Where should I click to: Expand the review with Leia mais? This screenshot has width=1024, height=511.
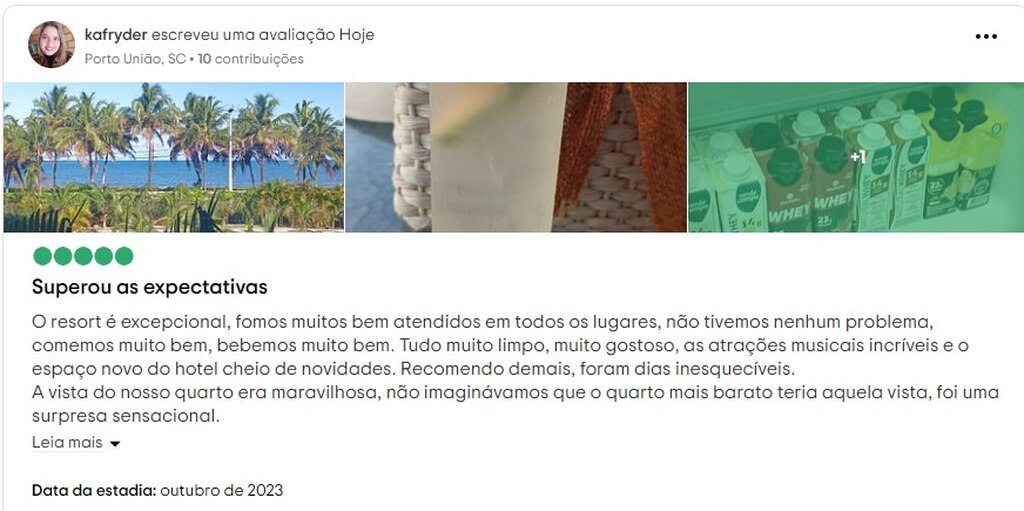76,442
